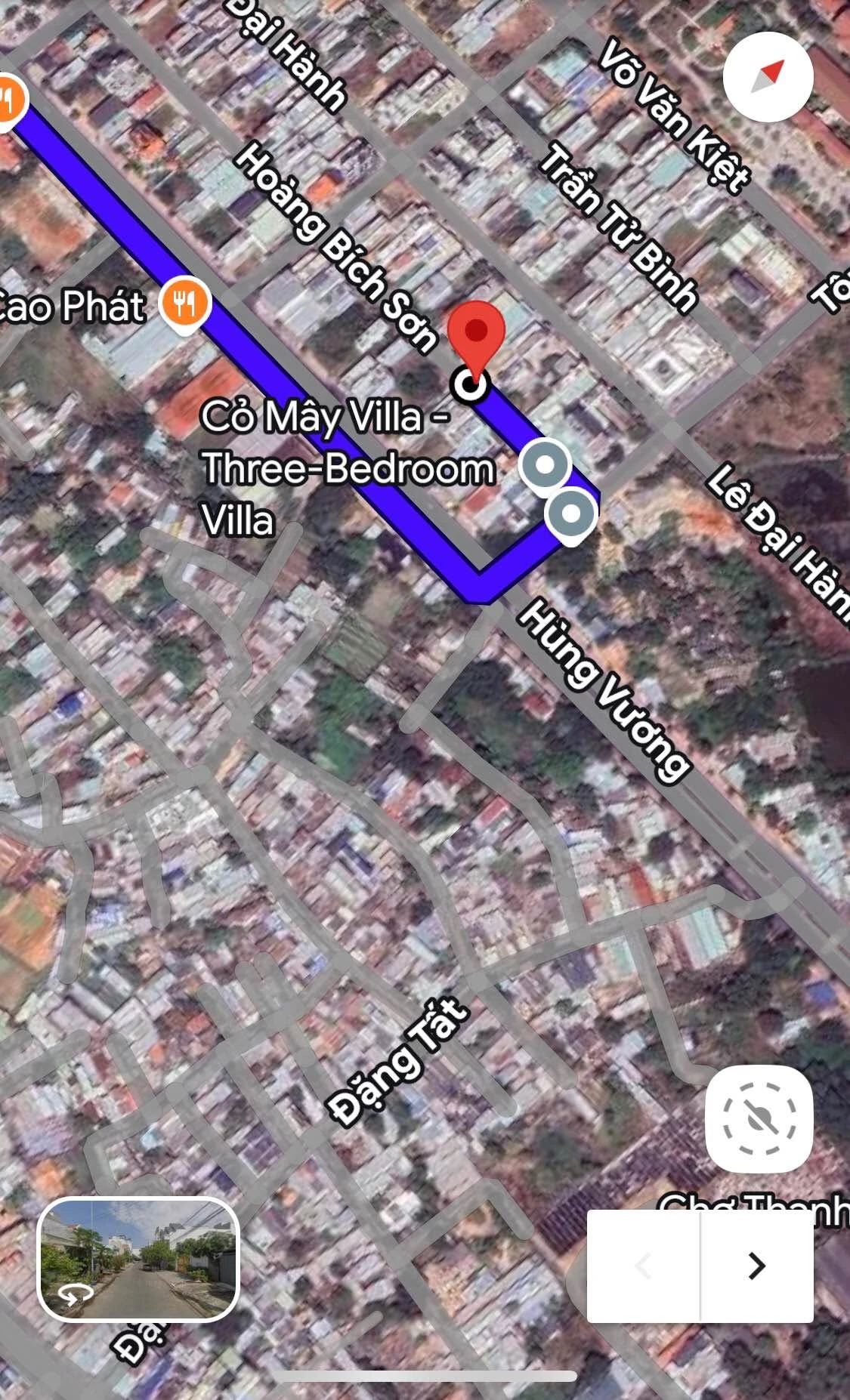Tap the compass to reset map orientation

pos(768,77)
